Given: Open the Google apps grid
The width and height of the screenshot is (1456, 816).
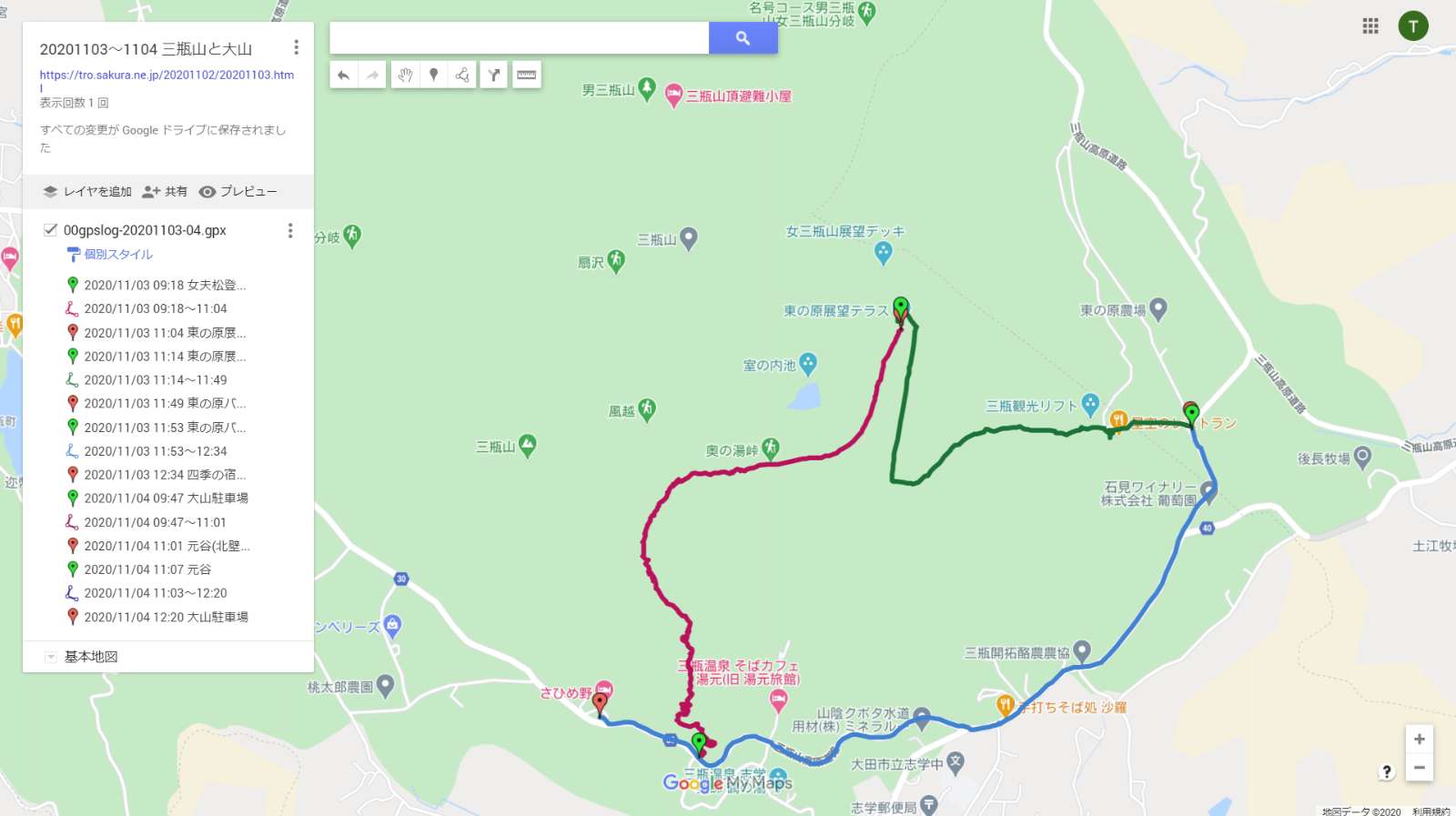Looking at the screenshot, I should point(1370,26).
